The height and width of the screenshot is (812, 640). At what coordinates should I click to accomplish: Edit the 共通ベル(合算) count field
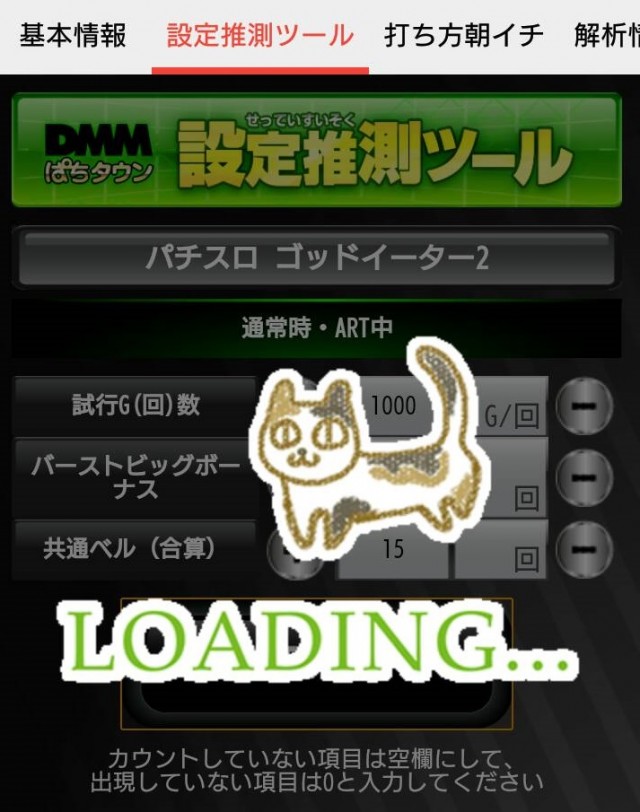[393, 548]
